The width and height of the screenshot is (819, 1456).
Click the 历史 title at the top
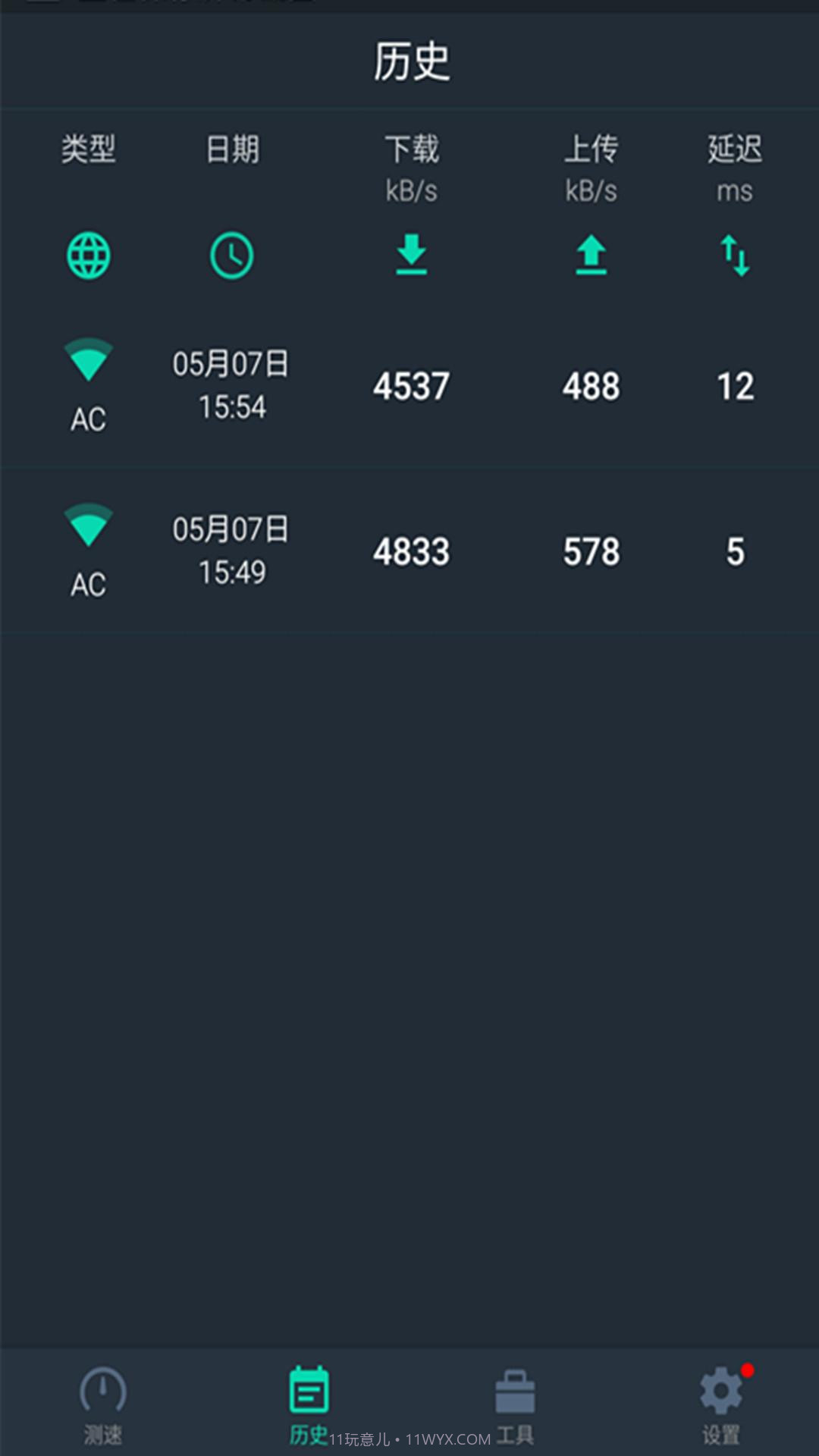point(409,64)
